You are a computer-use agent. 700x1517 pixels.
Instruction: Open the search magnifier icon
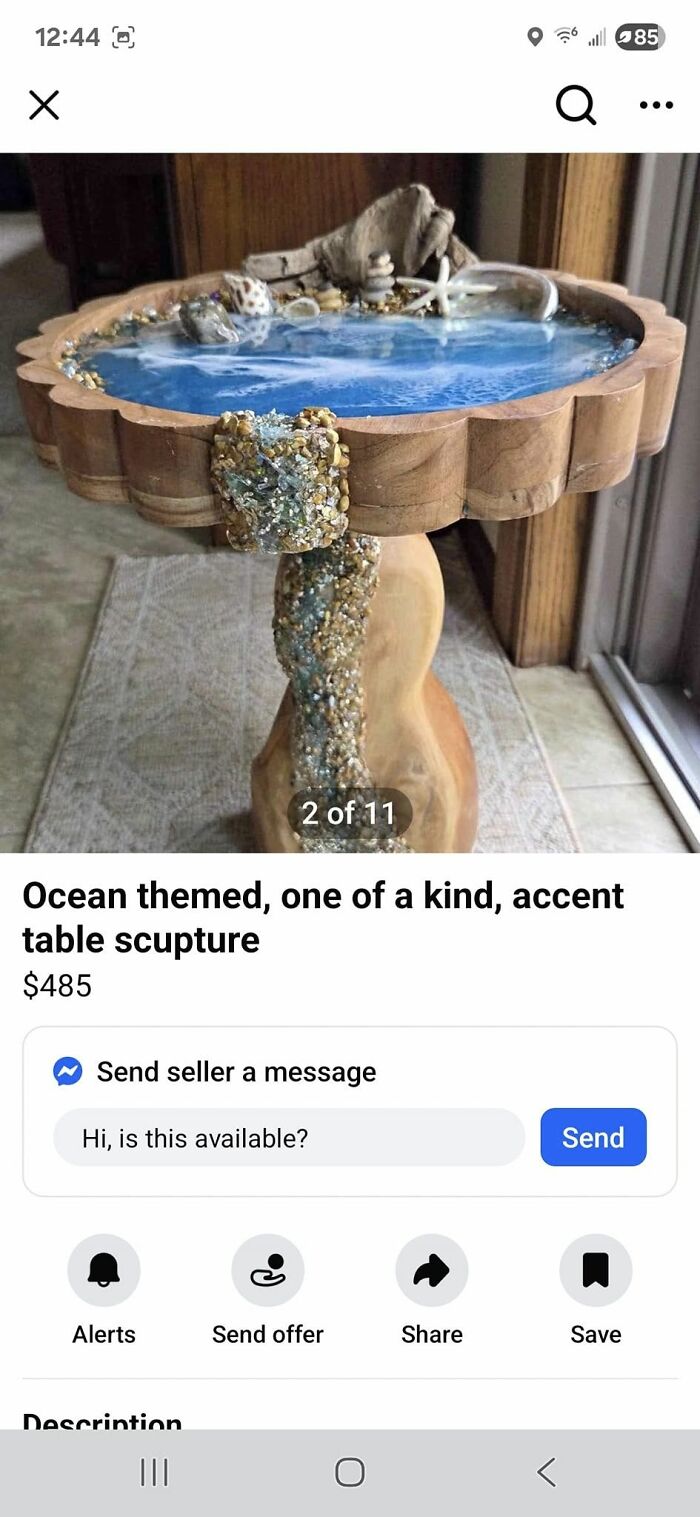coord(575,104)
